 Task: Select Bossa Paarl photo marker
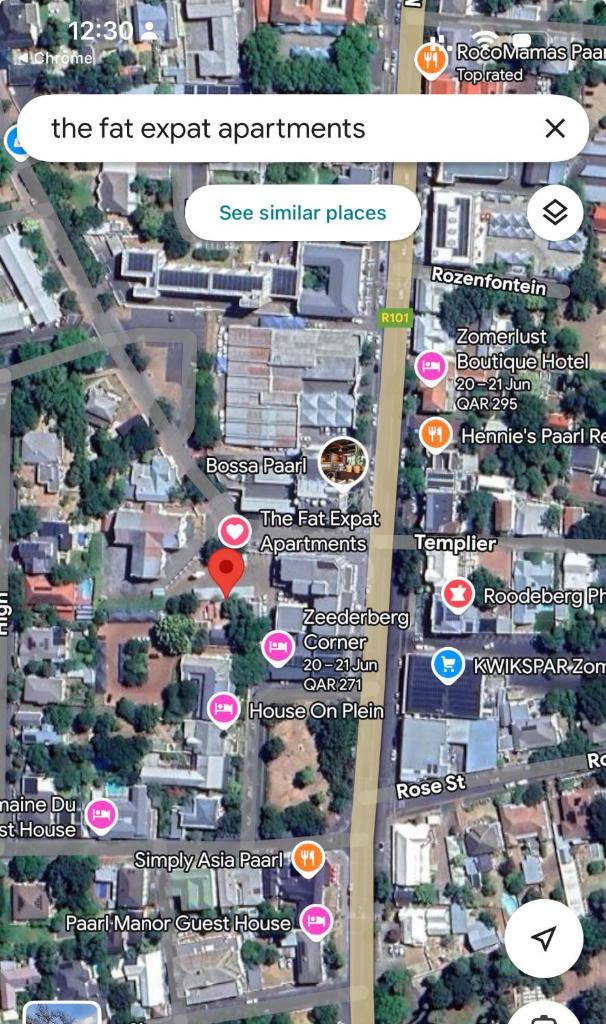(343, 462)
